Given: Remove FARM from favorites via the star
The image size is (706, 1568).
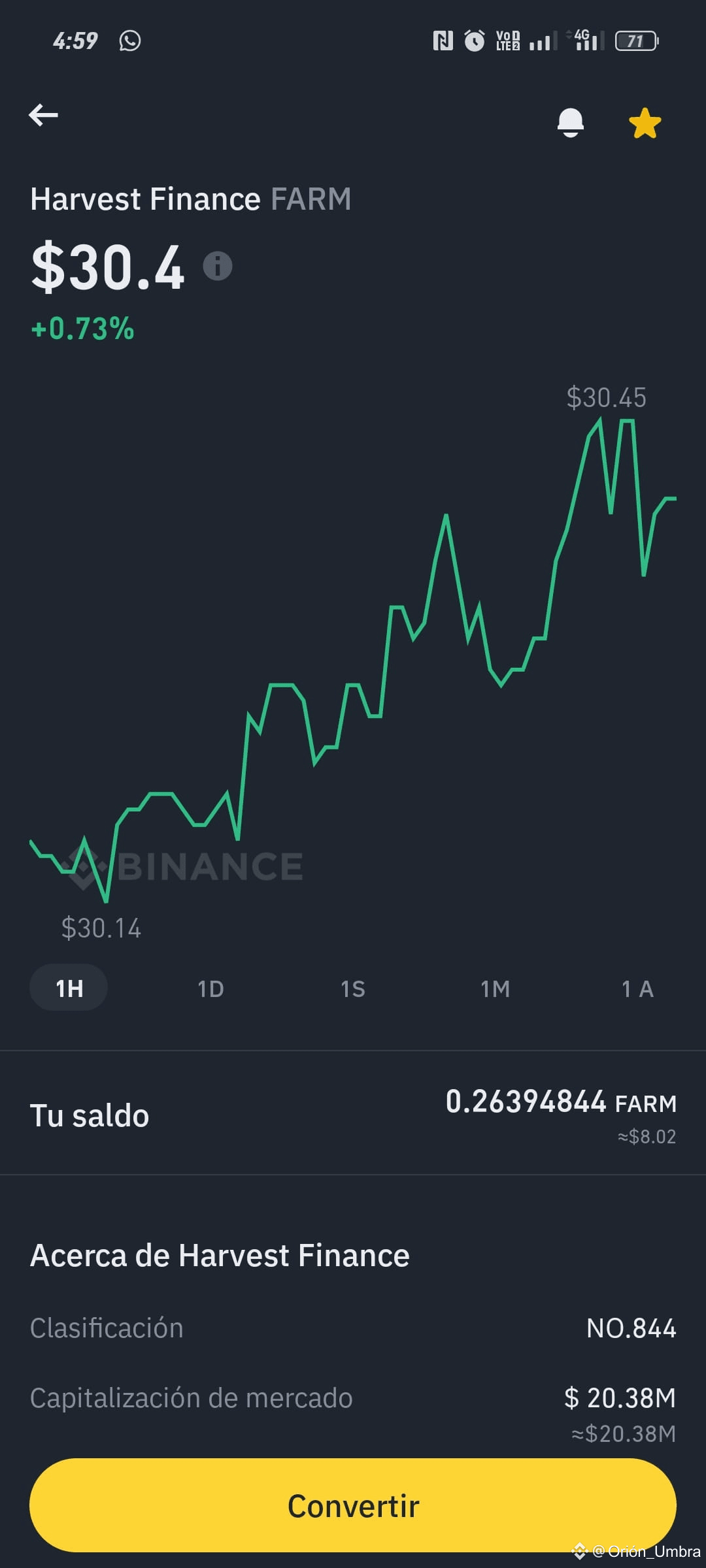Looking at the screenshot, I should pos(645,123).
